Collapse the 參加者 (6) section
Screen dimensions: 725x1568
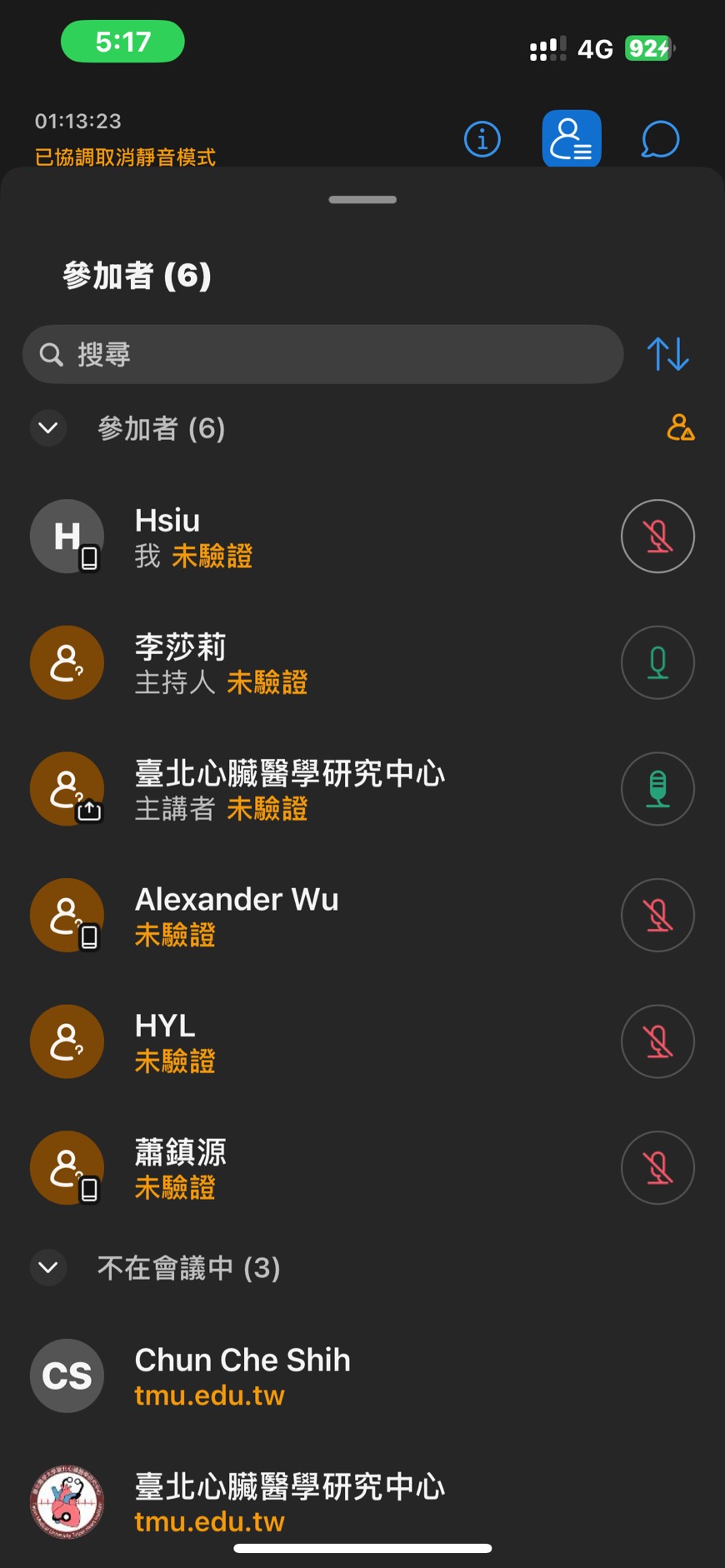(48, 428)
